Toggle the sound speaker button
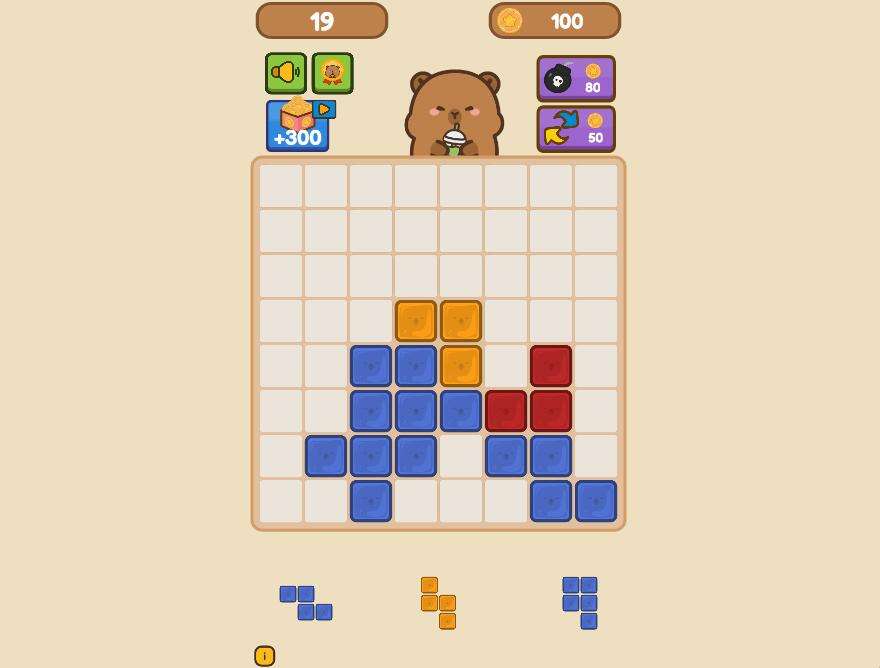Screen dimensions: 880x668 point(286,73)
